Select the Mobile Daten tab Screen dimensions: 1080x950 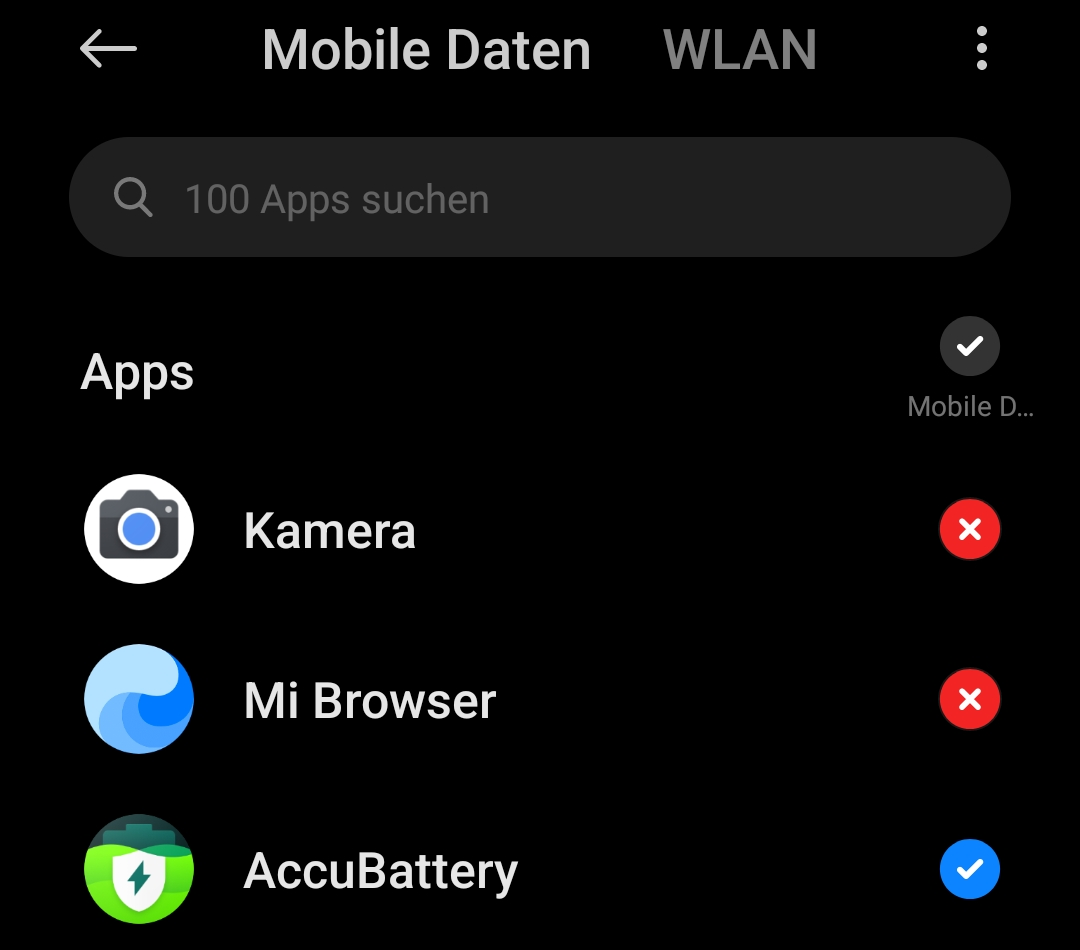(x=426, y=49)
